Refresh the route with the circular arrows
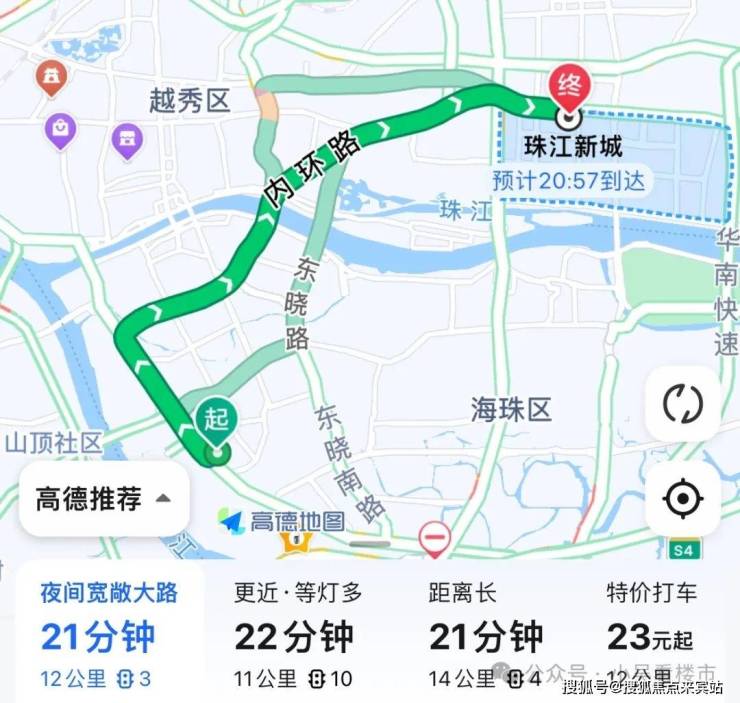Image resolution: width=740 pixels, height=703 pixels. point(683,405)
